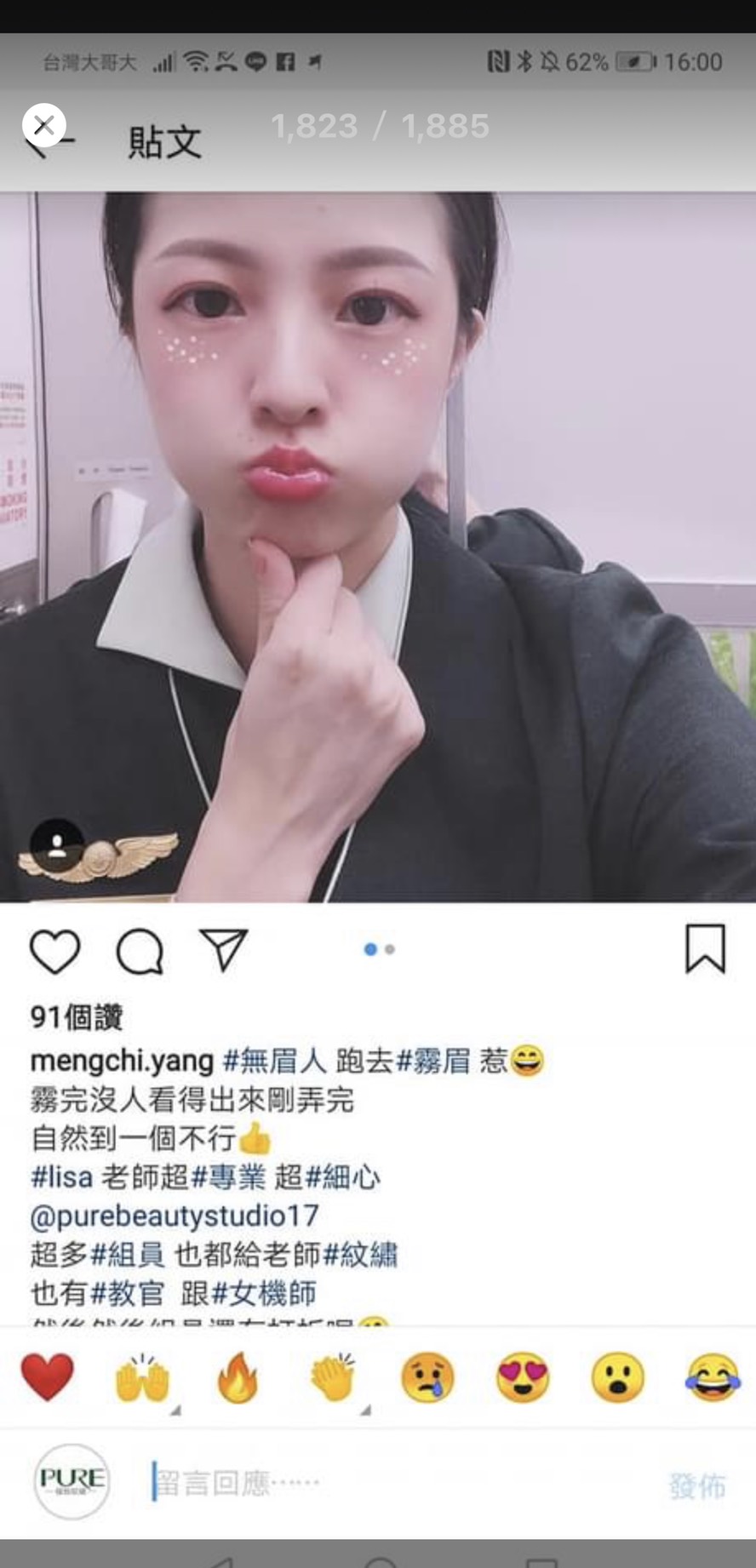This screenshot has height=1568, width=756.
Task: Insert the heart-eyes emoji
Action: click(523, 1378)
